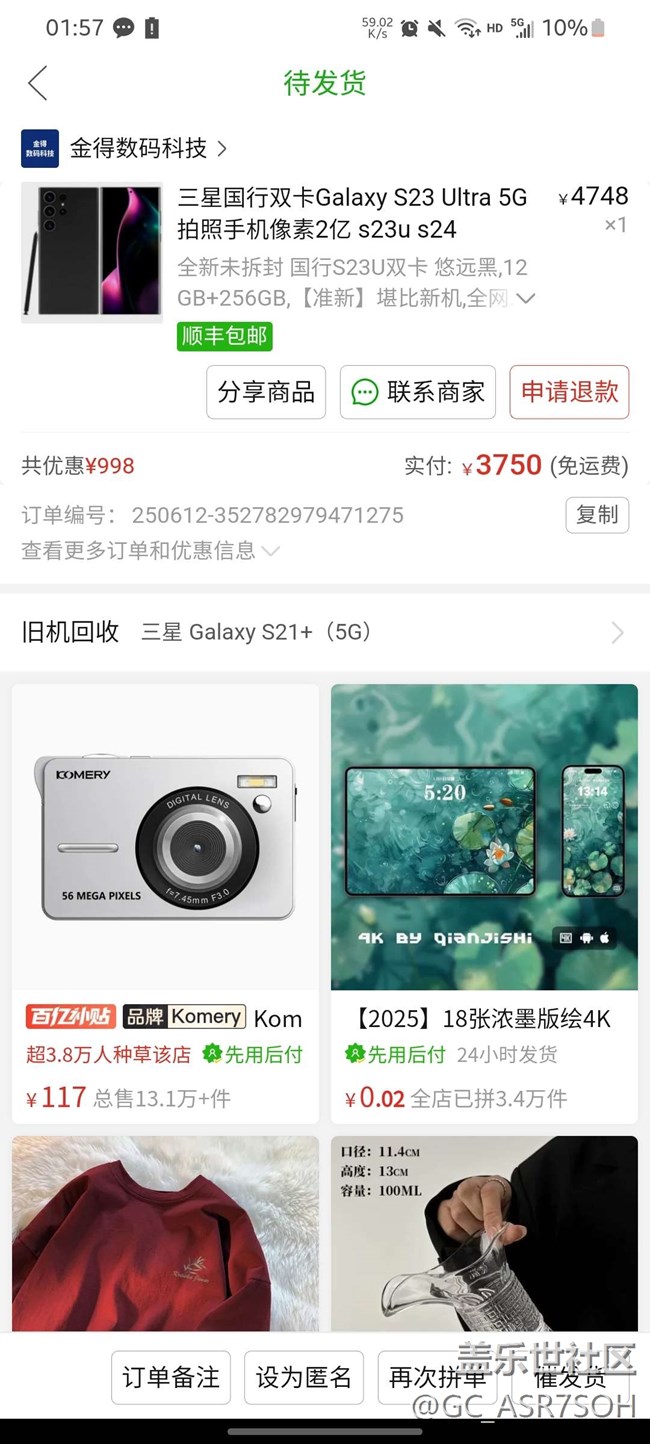Tap 再次拼单 to buy again
The width and height of the screenshot is (650, 1444).
[437, 1378]
